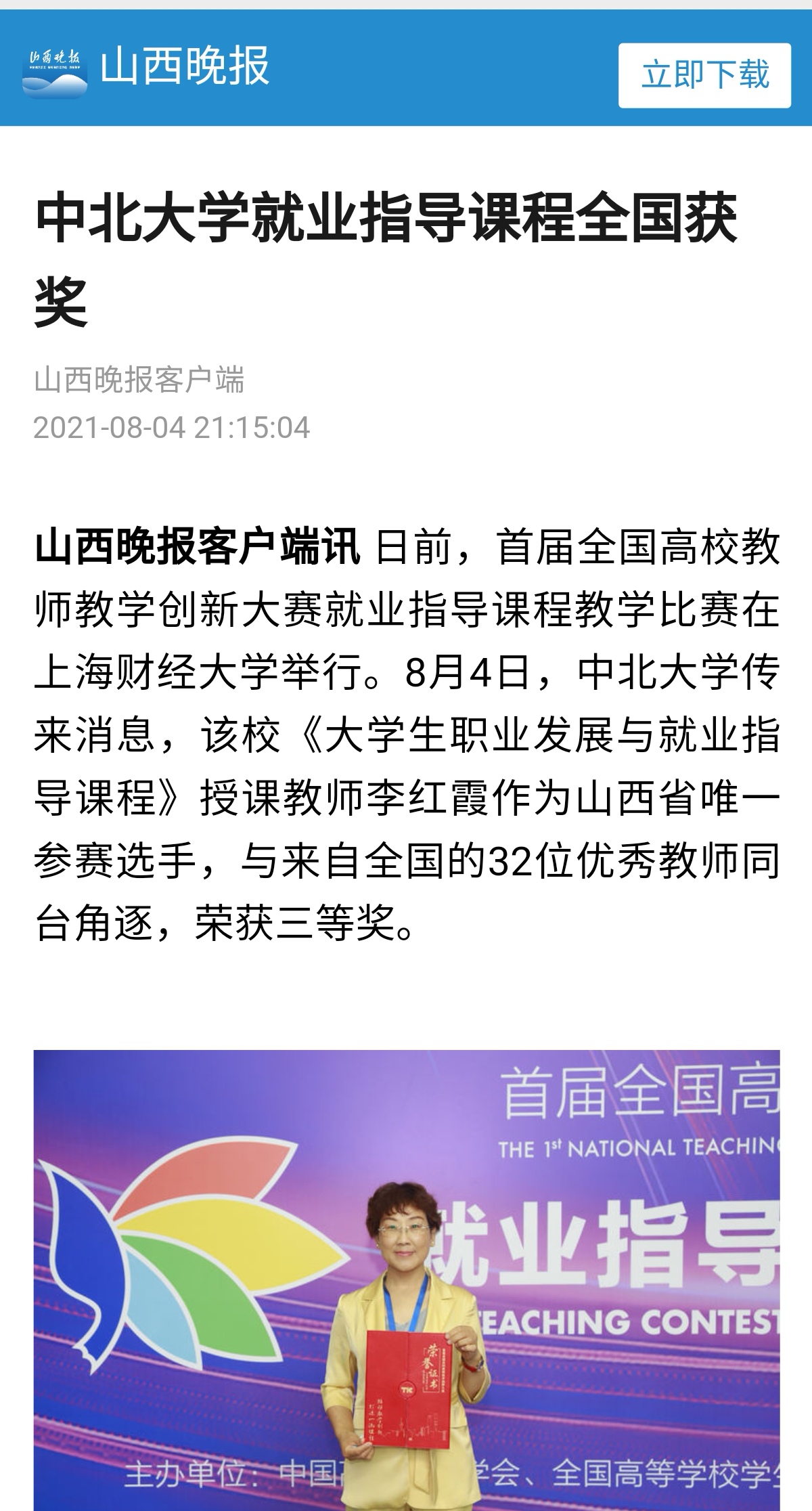Tap the 立即下载 download button
This screenshot has height=1511, width=812.
pos(704,75)
